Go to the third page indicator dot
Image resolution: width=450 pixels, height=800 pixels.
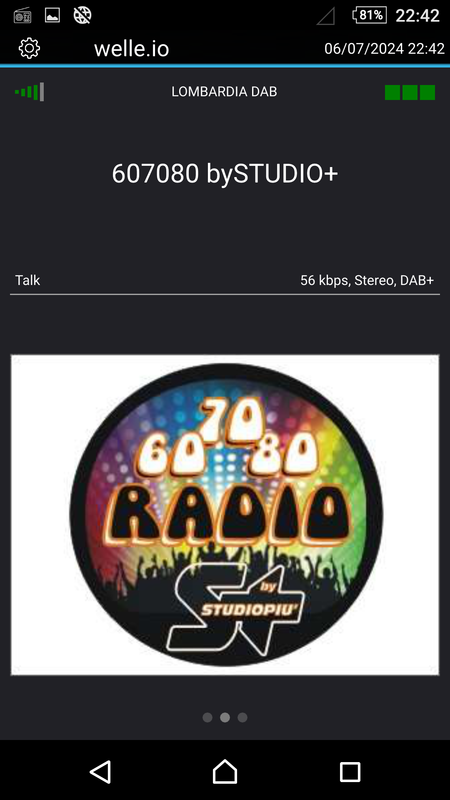click(x=242, y=717)
